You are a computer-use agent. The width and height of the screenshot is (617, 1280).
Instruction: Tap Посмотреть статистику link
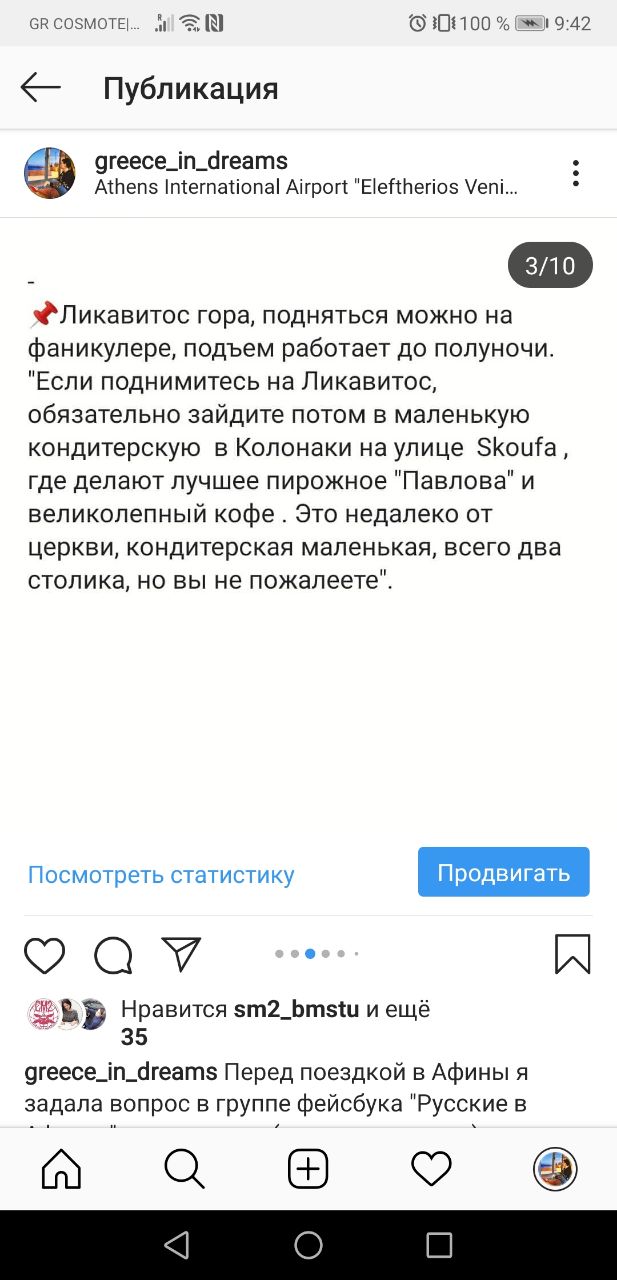(x=161, y=875)
